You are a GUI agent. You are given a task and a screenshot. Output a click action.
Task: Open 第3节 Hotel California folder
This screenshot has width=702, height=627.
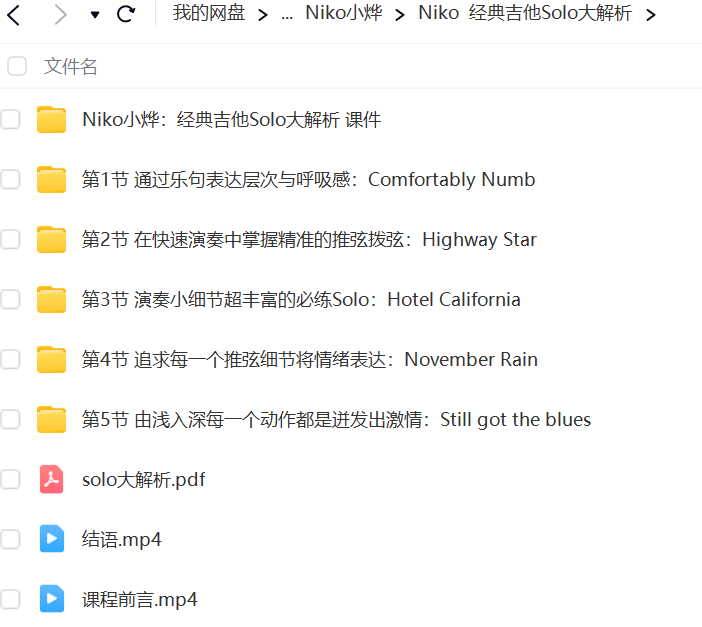coord(301,300)
